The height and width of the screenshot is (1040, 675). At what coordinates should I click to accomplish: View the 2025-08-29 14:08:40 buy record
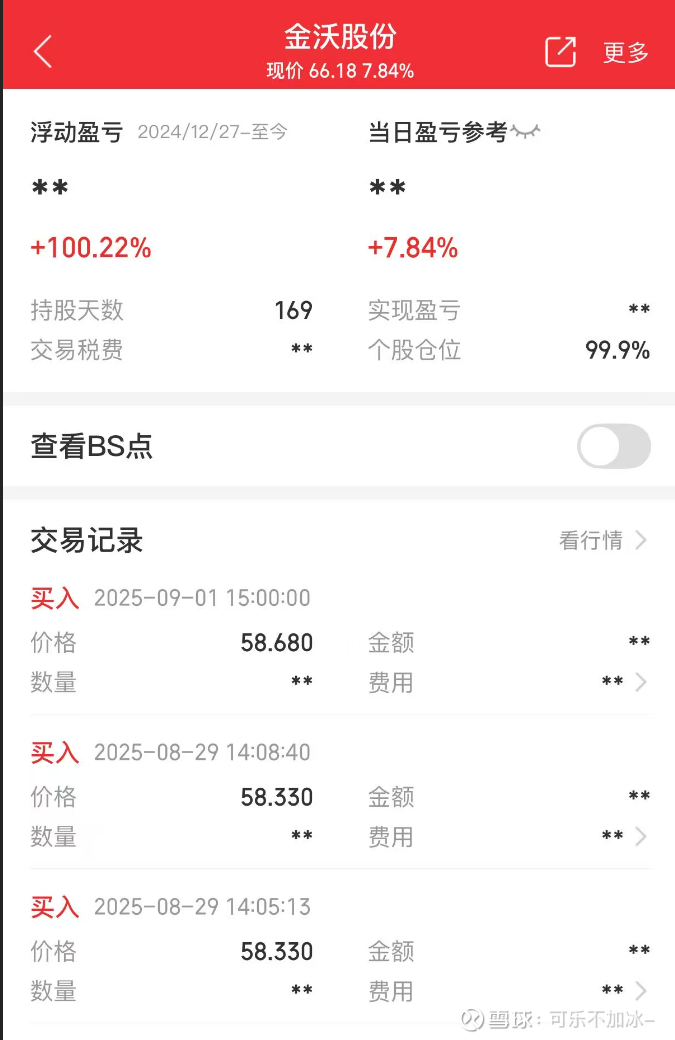[640, 836]
